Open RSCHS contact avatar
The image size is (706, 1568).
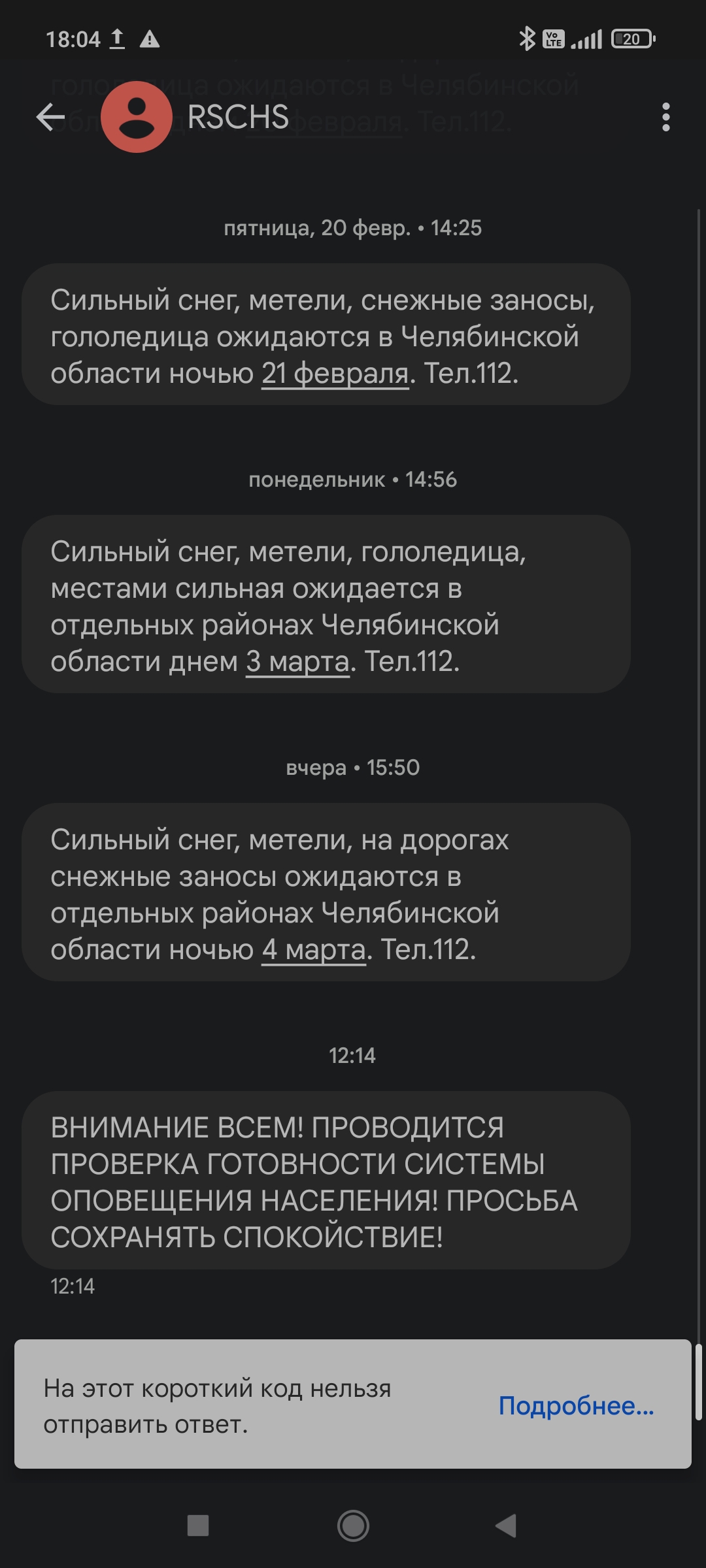pyautogui.click(x=137, y=118)
